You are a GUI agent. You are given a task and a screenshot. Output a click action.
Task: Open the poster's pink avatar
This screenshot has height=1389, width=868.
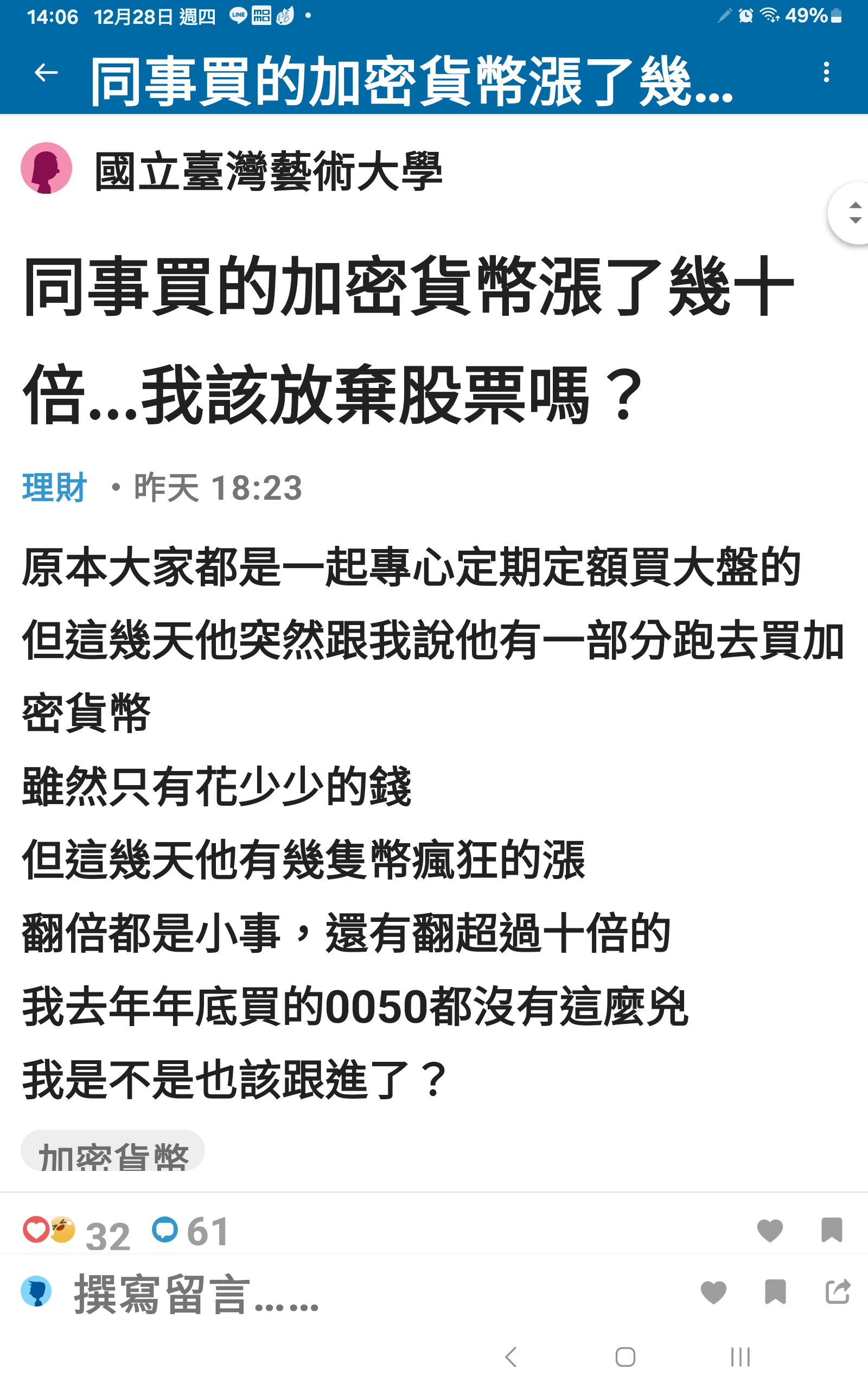47,168
